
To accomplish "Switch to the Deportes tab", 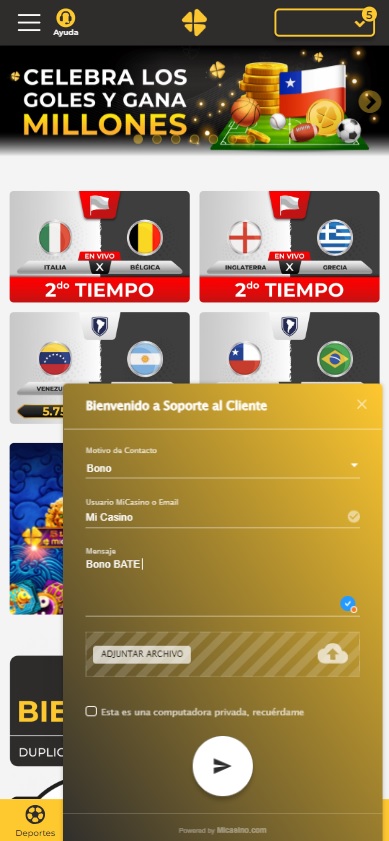I will (x=35, y=821).
